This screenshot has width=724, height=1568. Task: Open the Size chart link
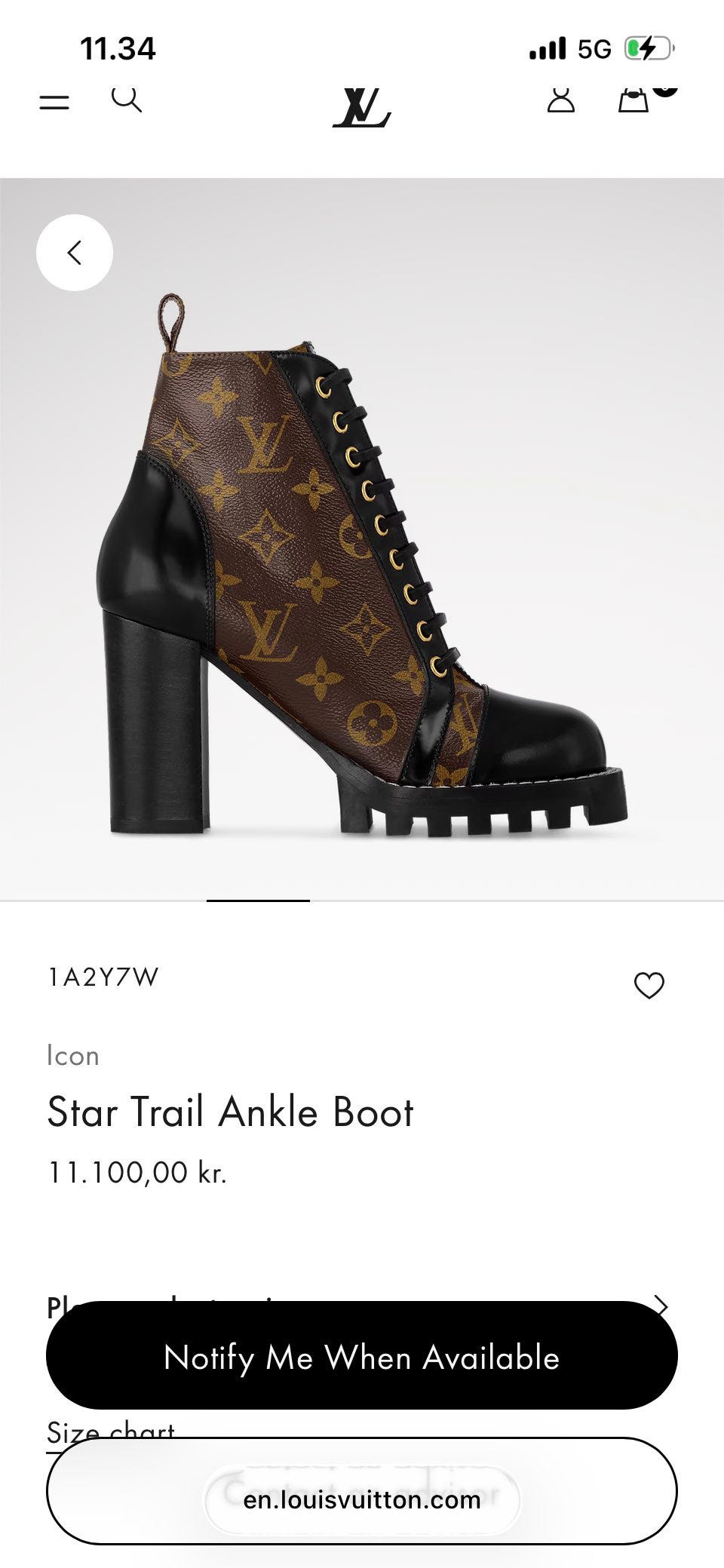(111, 1431)
